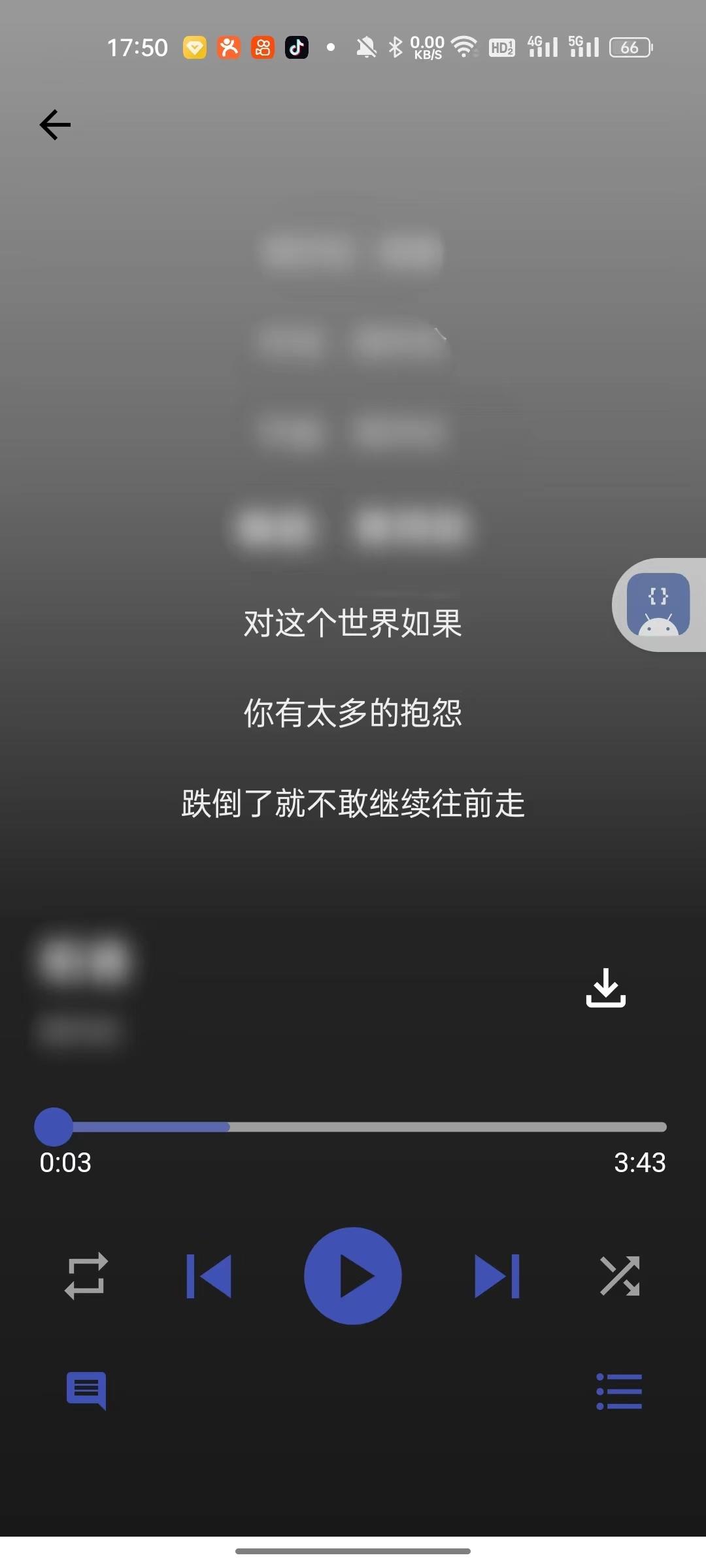Viewport: 706px width, 1568px height.
Task: Skip to the previous track
Action: (x=209, y=1275)
